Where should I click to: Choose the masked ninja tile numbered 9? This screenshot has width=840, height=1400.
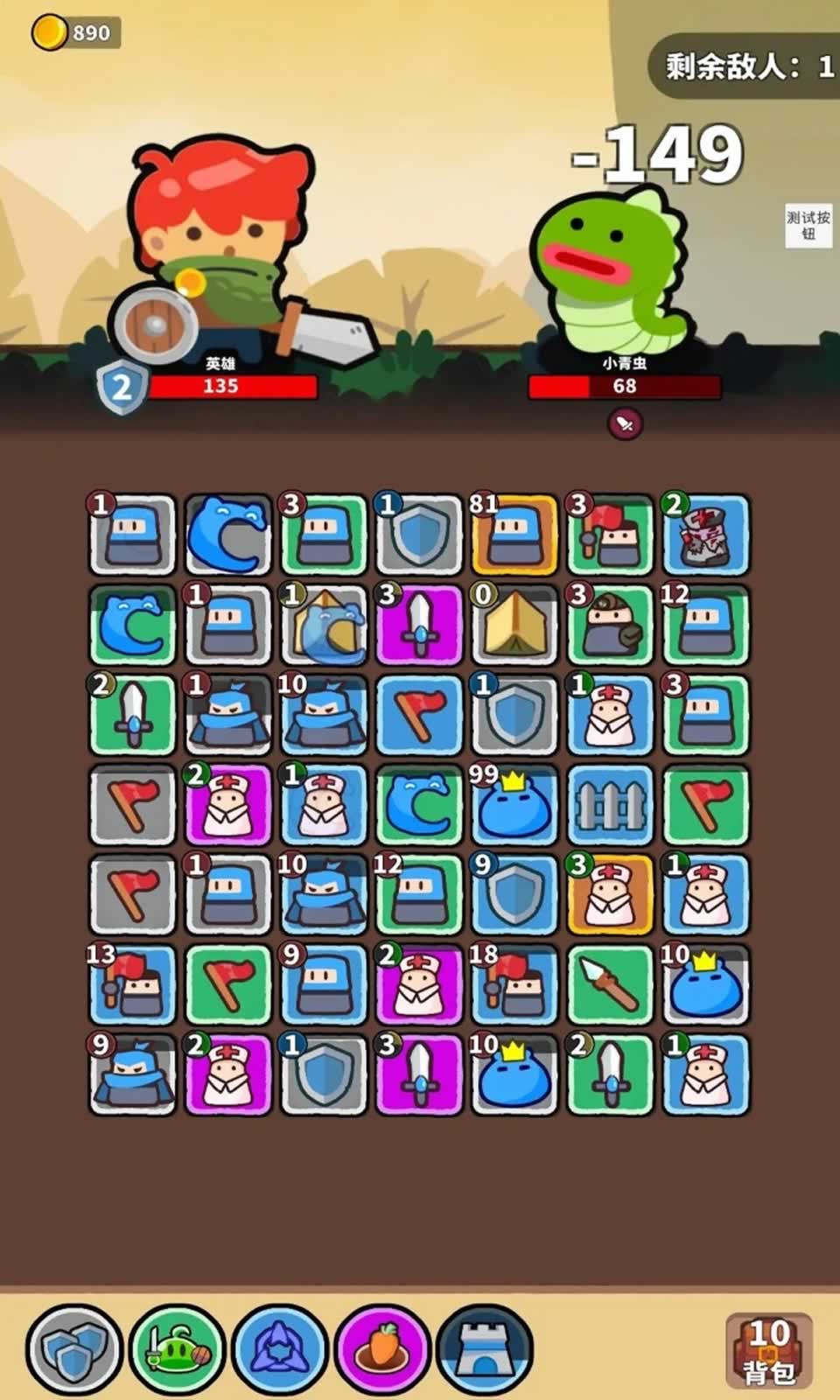(133, 1075)
